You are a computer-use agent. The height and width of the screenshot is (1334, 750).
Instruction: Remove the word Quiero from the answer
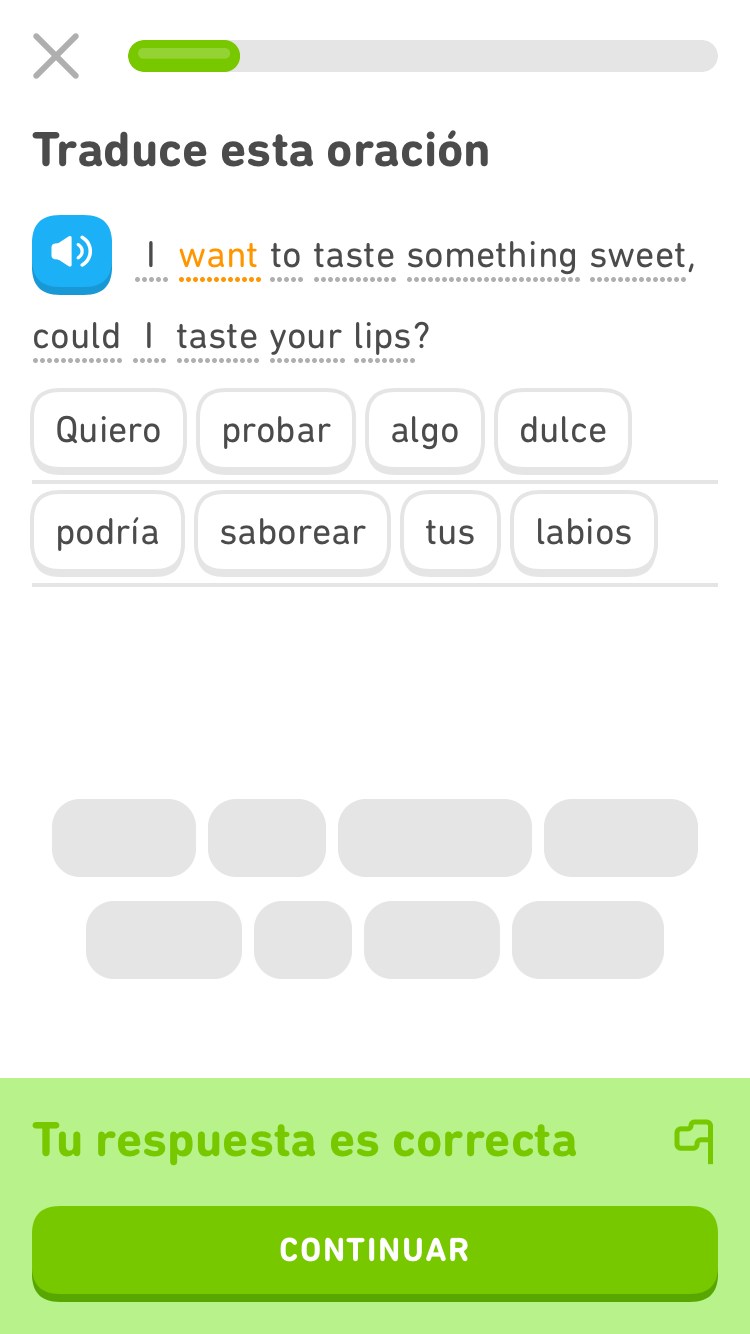[108, 430]
